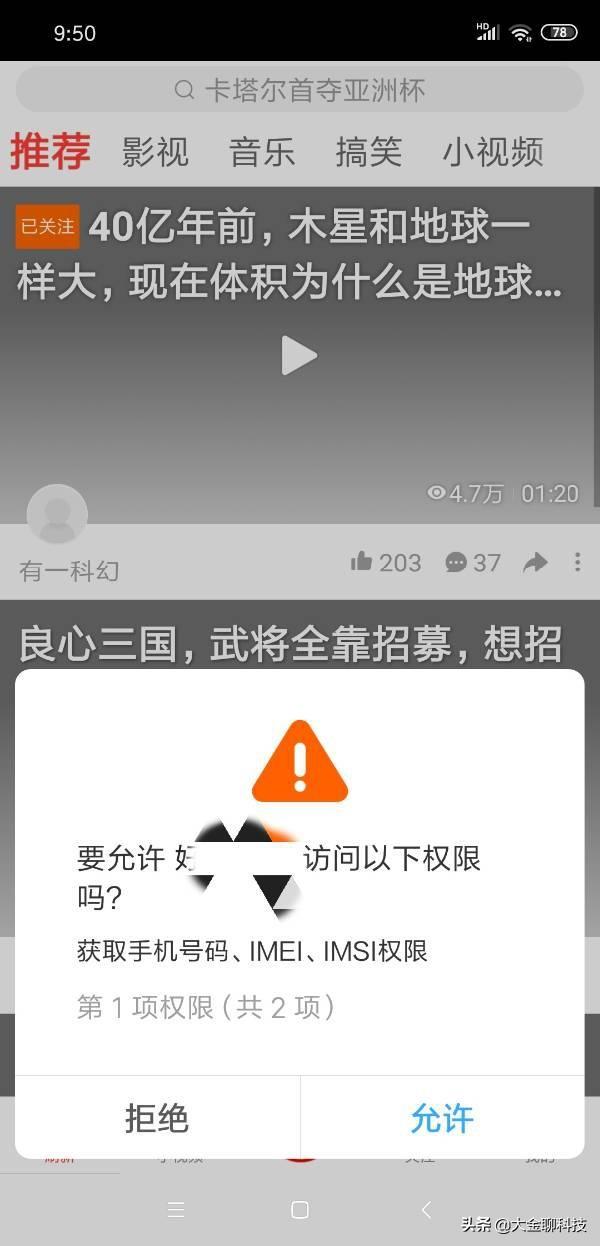Switch to the 小视频 tab
This screenshot has width=600, height=1246.
click(493, 152)
